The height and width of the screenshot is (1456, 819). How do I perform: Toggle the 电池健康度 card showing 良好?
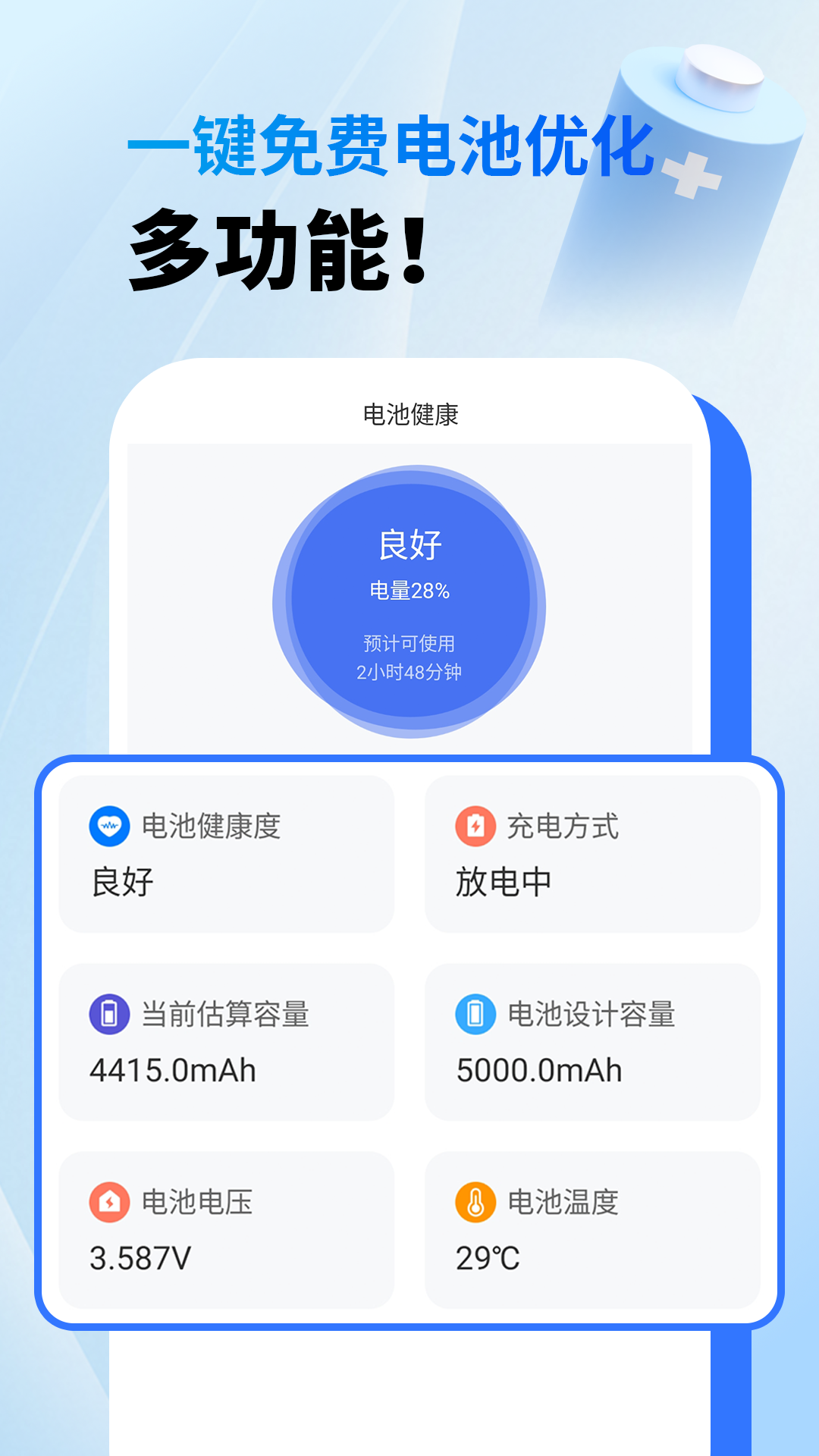(x=227, y=853)
